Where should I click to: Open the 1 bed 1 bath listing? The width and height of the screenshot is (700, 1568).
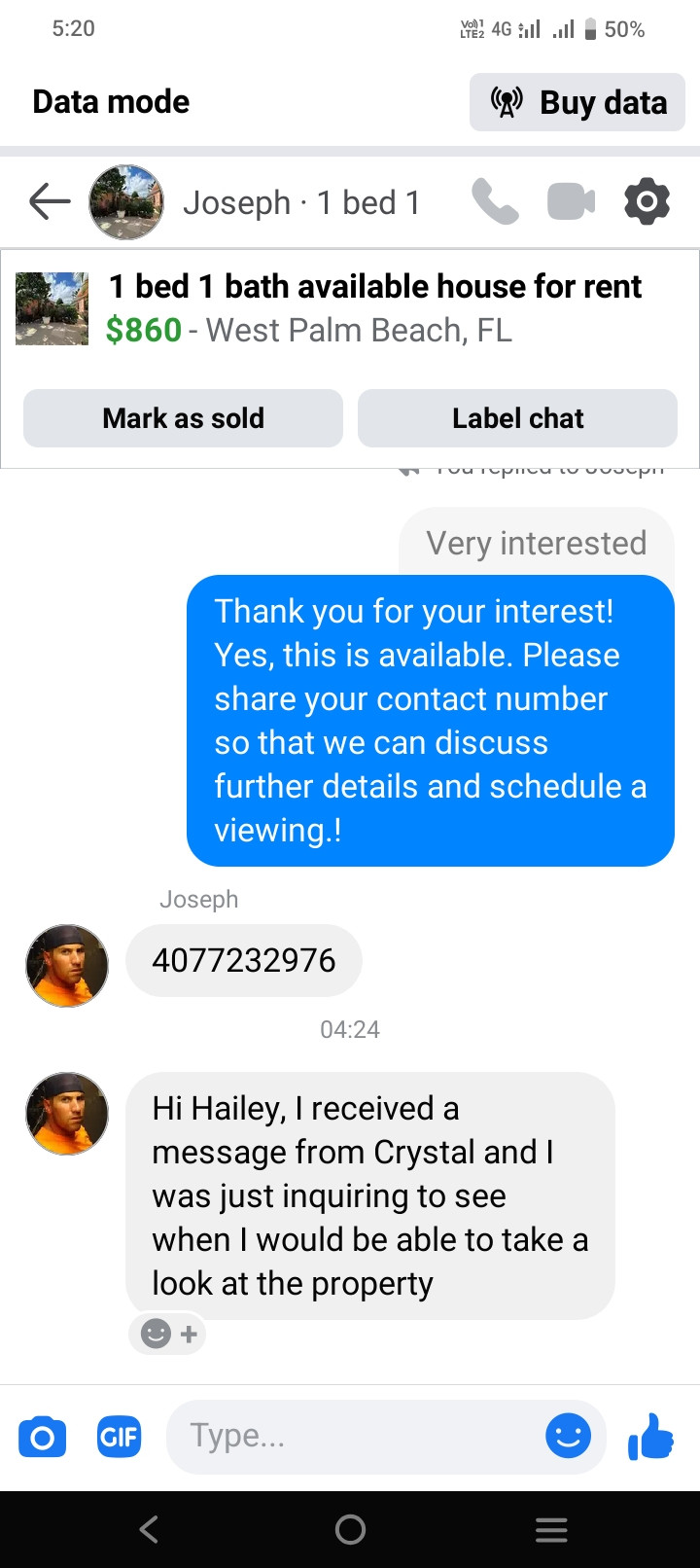point(374,308)
